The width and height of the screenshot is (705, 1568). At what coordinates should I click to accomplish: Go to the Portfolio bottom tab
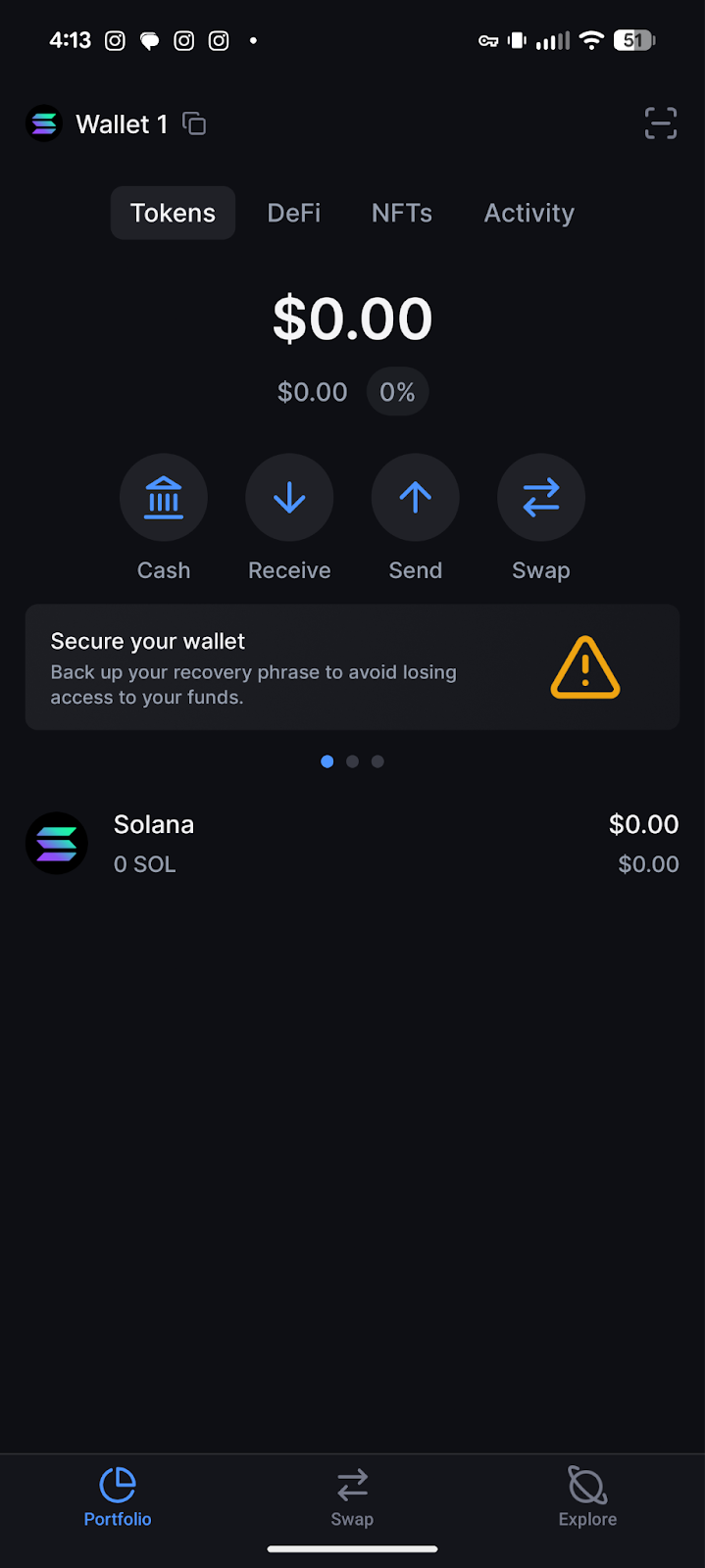coord(118,1497)
